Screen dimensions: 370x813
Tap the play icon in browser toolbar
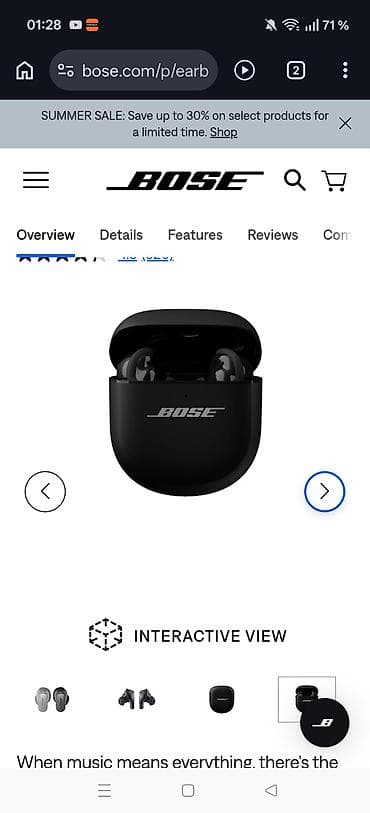coord(244,70)
